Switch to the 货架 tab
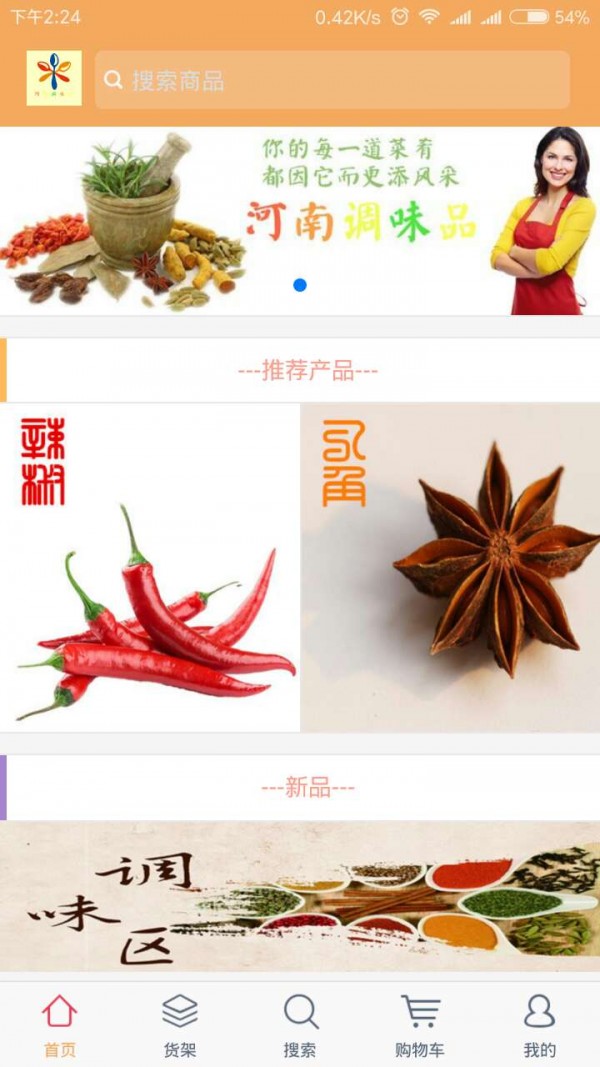 [180, 1025]
